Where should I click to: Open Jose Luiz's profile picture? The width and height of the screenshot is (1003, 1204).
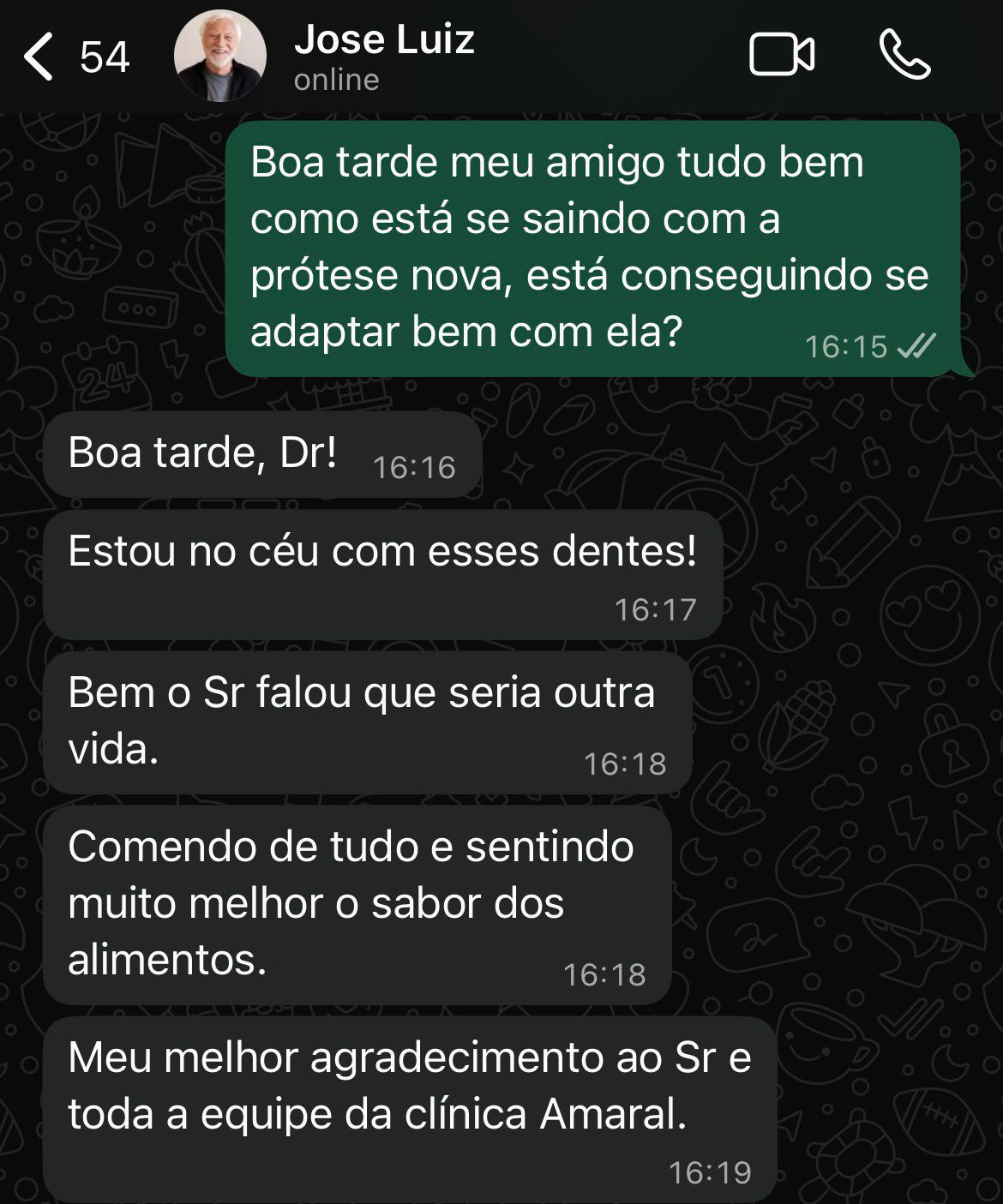click(x=219, y=57)
